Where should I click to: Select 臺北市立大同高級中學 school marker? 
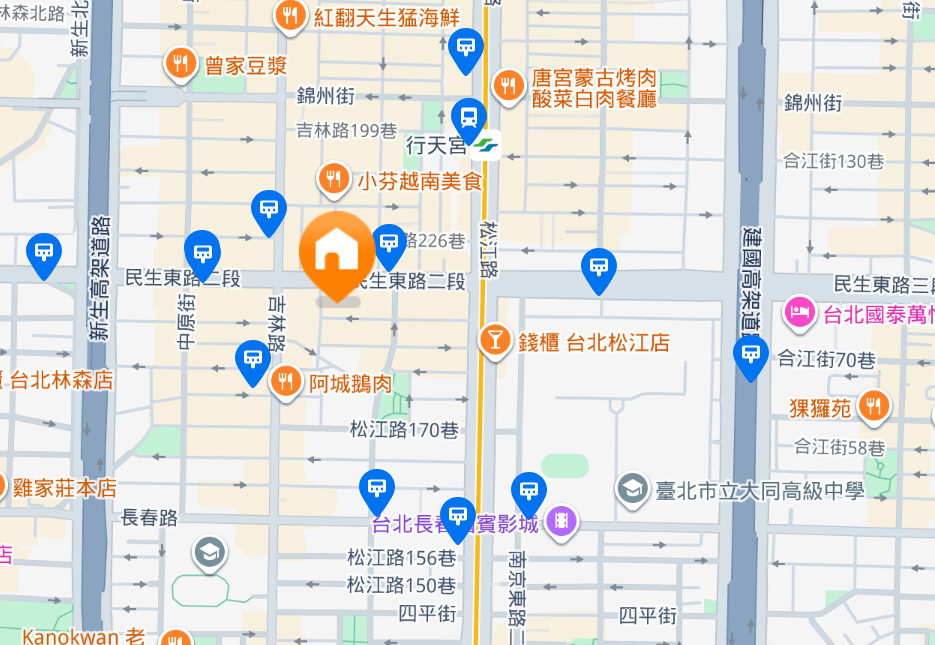click(x=631, y=489)
